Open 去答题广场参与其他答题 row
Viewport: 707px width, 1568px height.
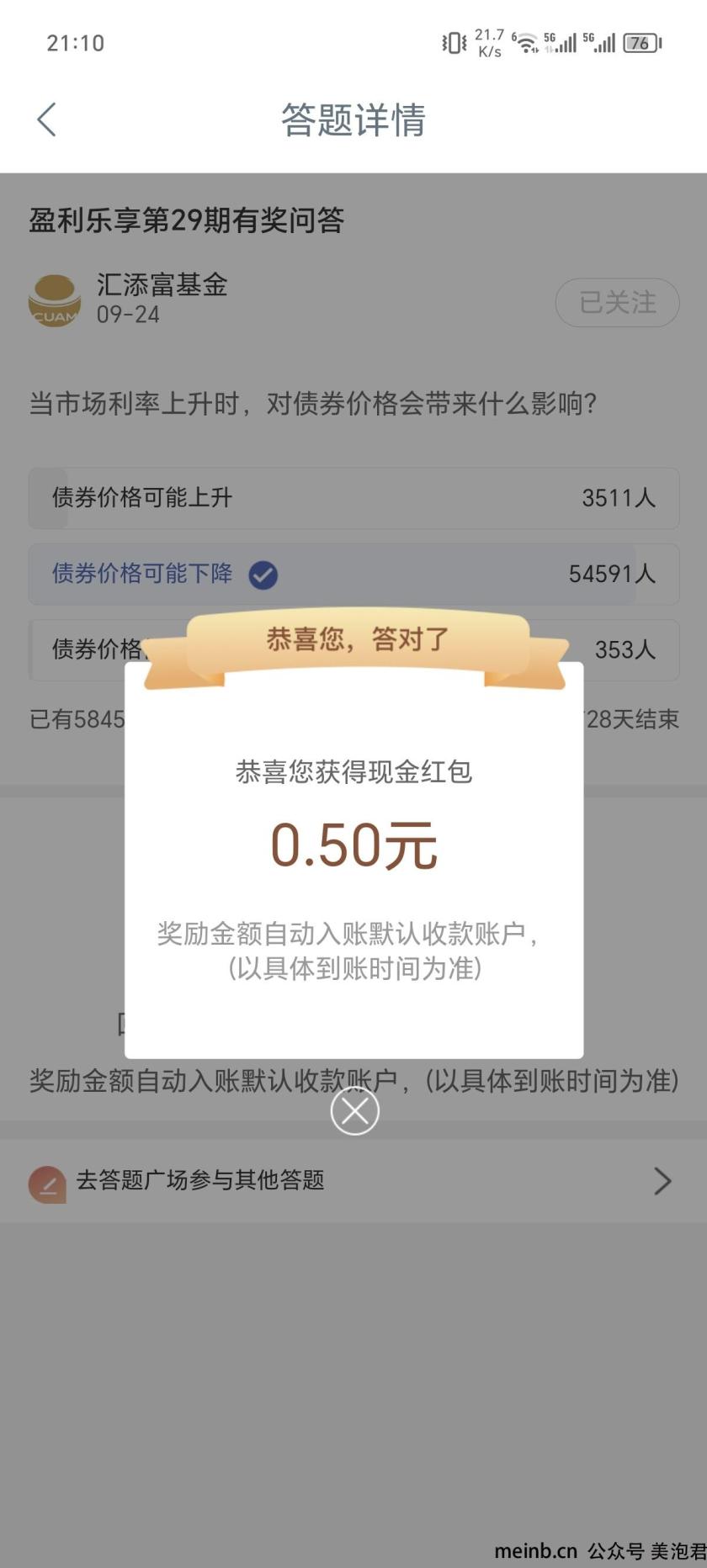tap(353, 1180)
